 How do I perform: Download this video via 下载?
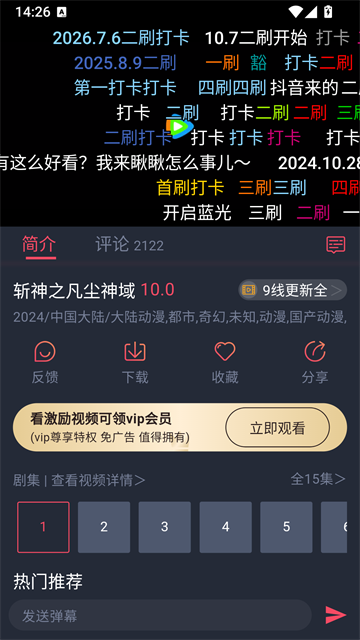[135, 362]
